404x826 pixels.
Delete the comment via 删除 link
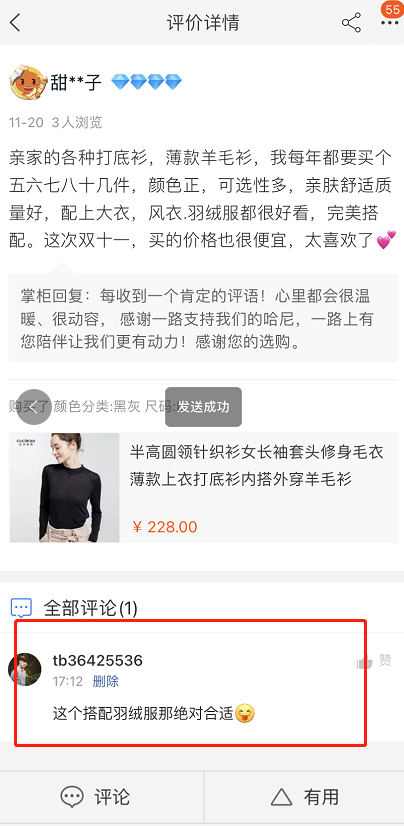(105, 681)
